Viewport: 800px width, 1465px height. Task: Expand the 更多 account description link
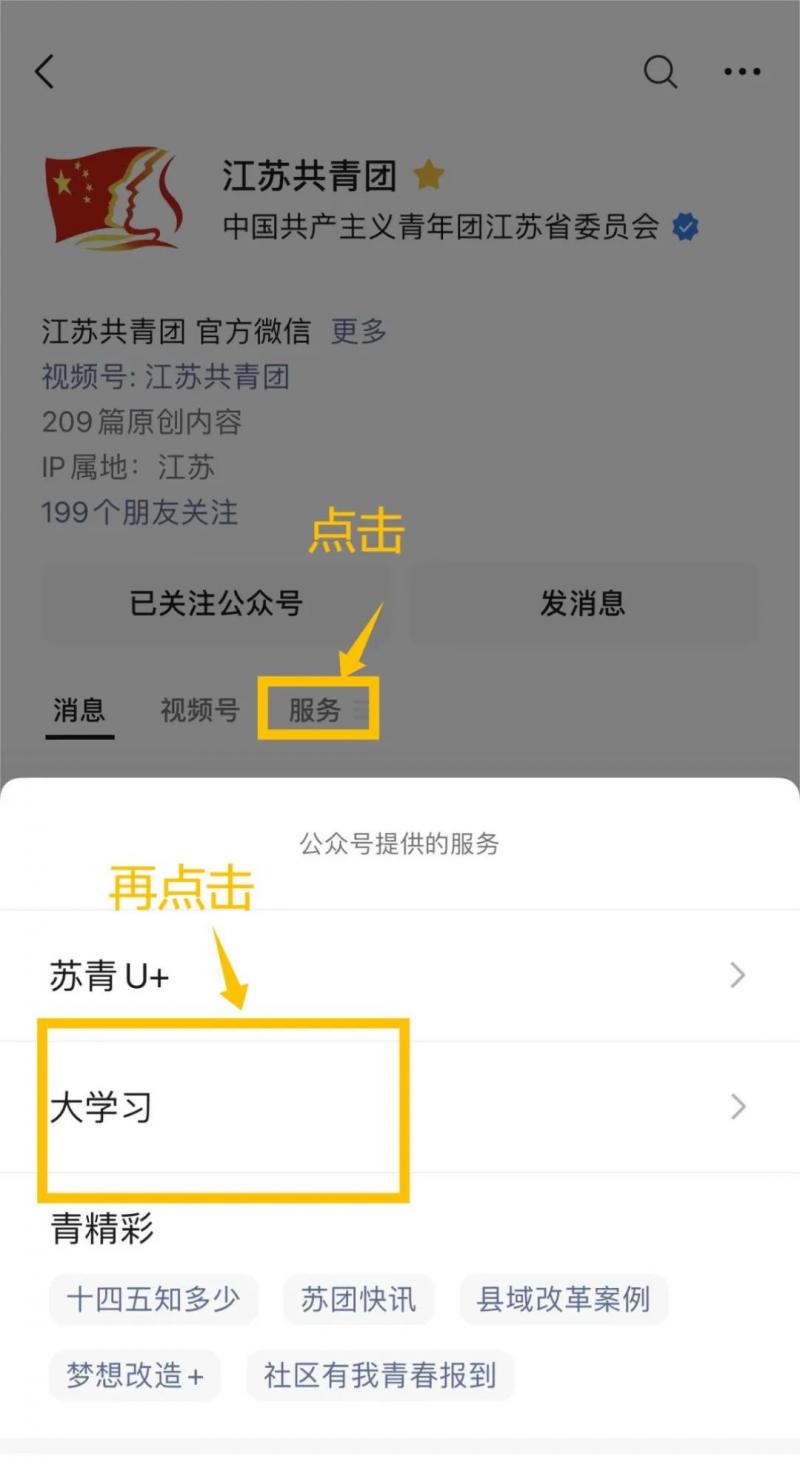pos(358,331)
